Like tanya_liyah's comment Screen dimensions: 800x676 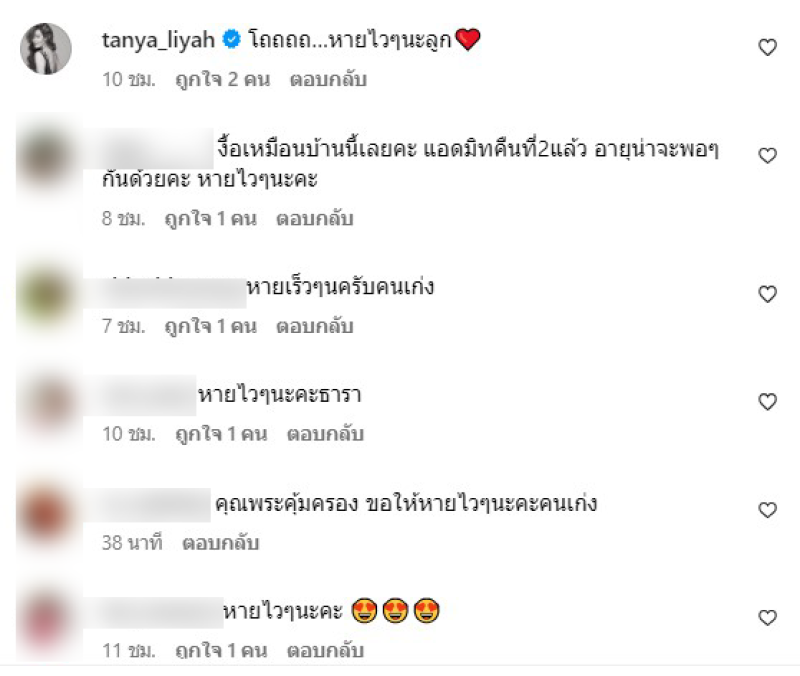(x=767, y=47)
